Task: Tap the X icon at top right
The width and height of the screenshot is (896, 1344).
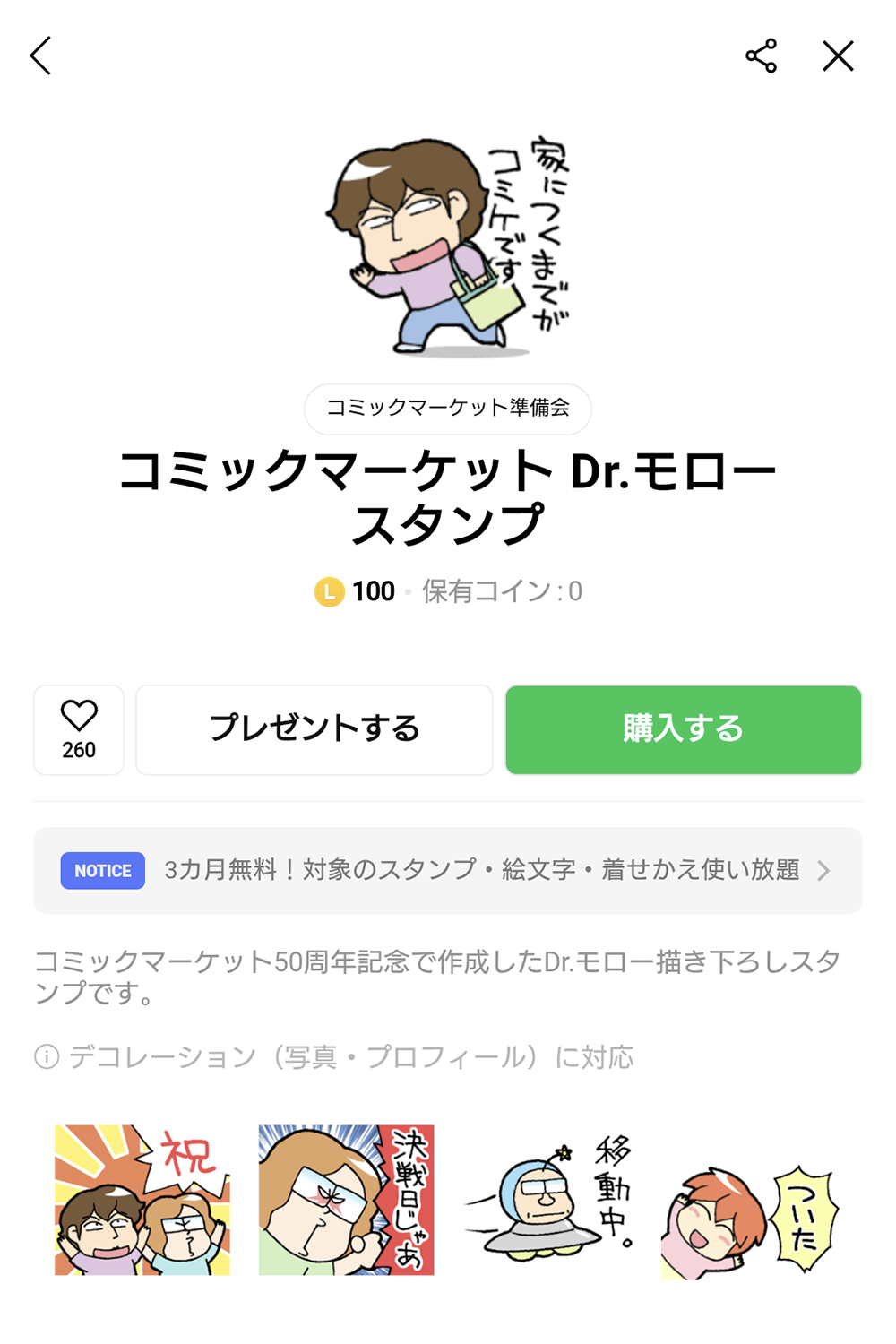Action: point(838,56)
